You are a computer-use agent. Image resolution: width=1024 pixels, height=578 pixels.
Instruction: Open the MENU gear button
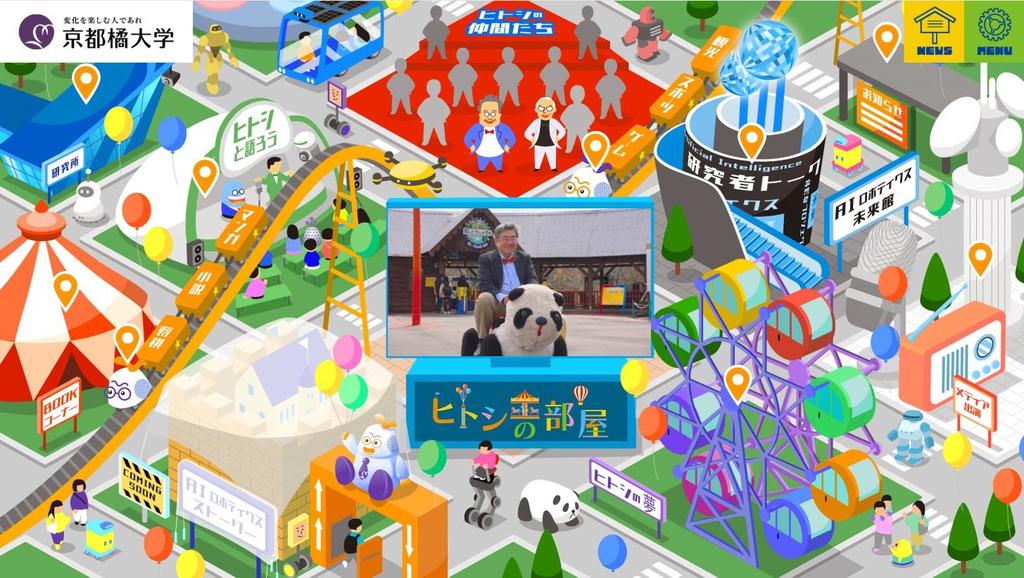click(x=994, y=31)
